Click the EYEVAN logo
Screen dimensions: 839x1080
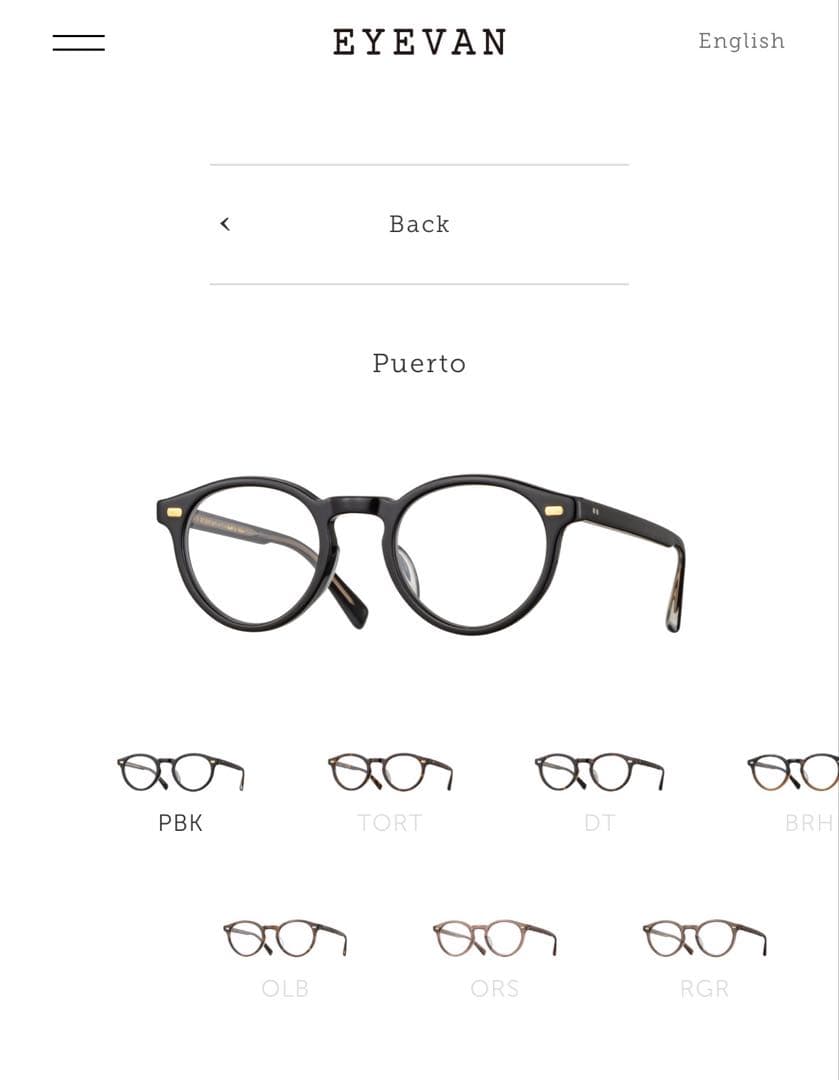click(419, 41)
